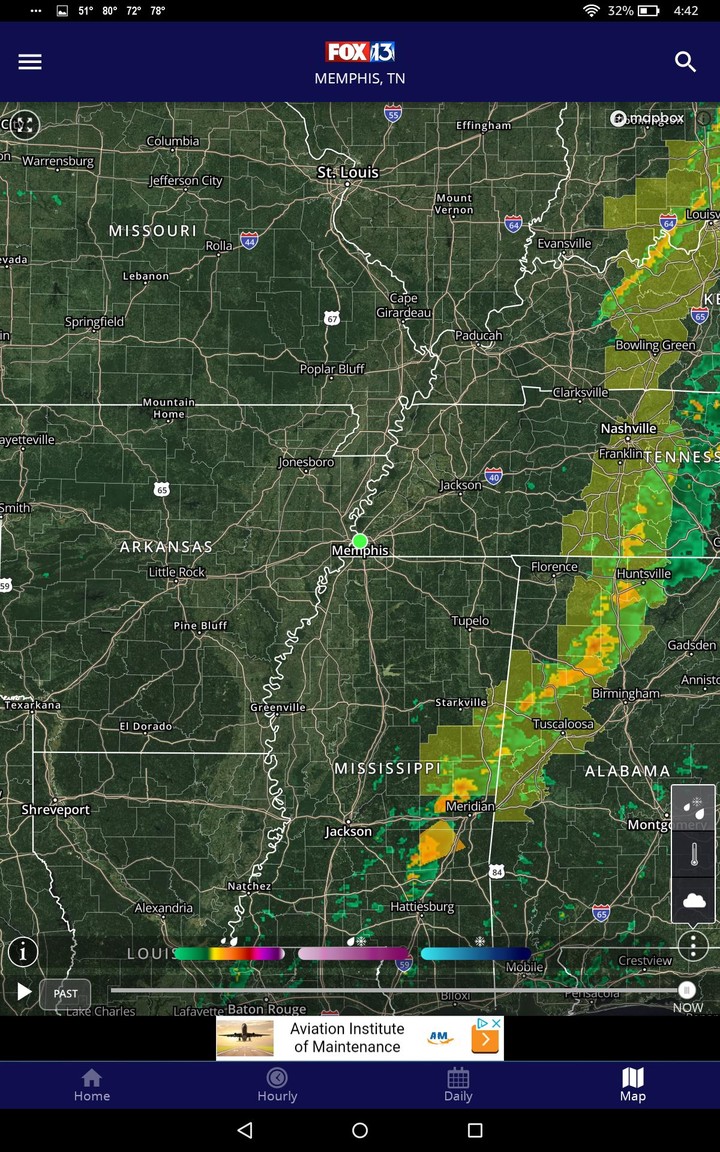This screenshot has width=720, height=1152.
Task: Go back using system back button
Action: (245, 1130)
